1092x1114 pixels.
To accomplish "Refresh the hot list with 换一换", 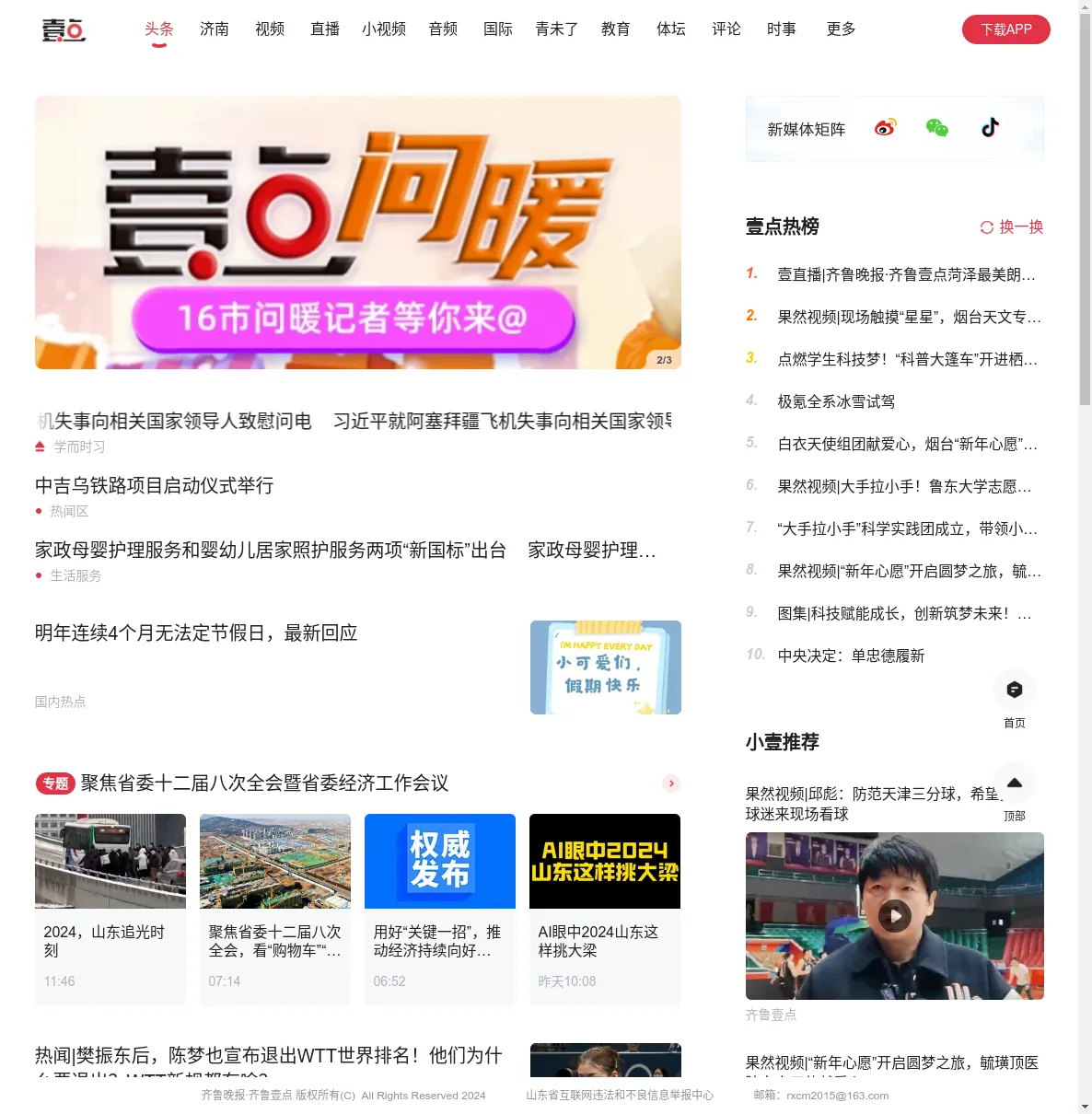I will [x=1011, y=227].
